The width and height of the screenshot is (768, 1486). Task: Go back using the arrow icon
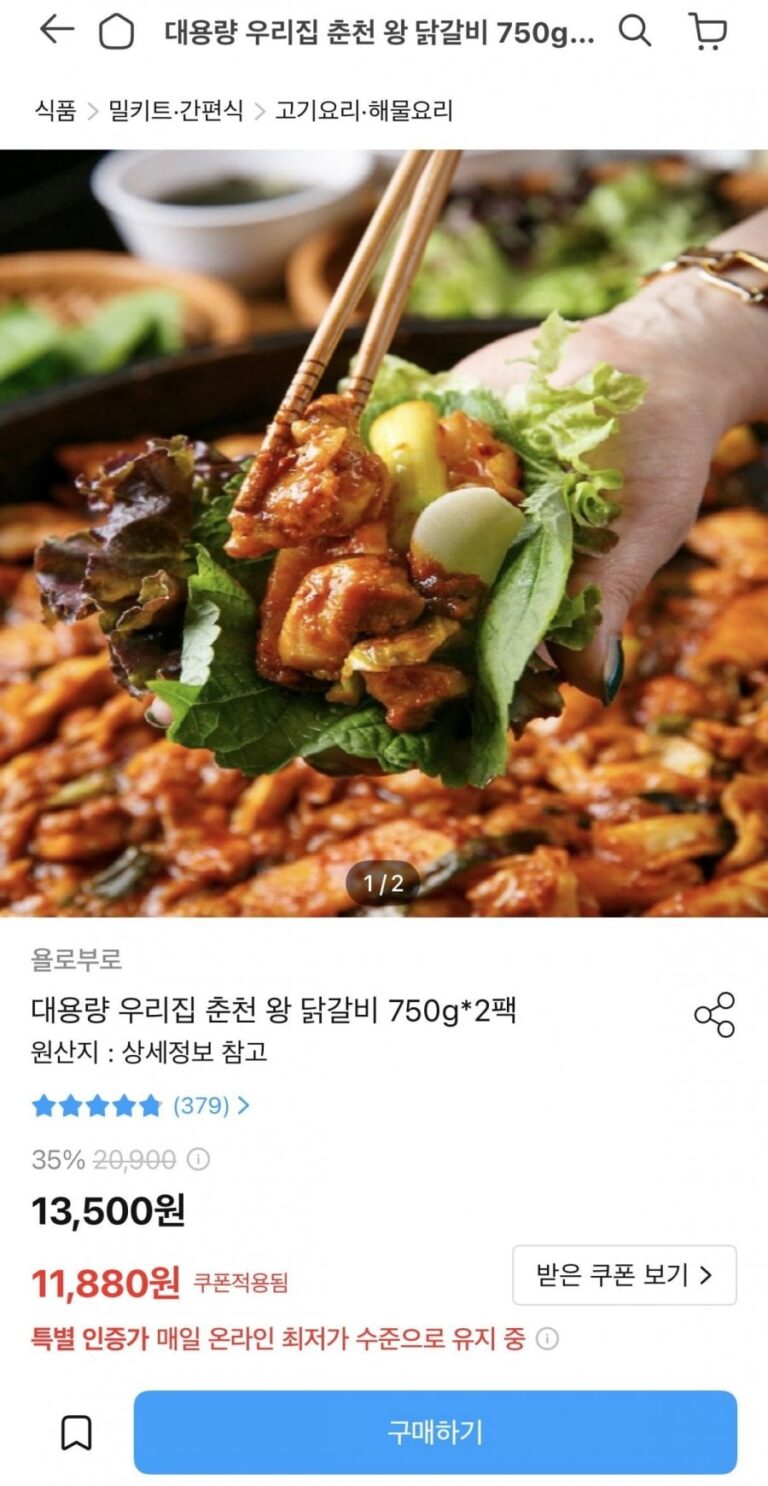(x=56, y=31)
